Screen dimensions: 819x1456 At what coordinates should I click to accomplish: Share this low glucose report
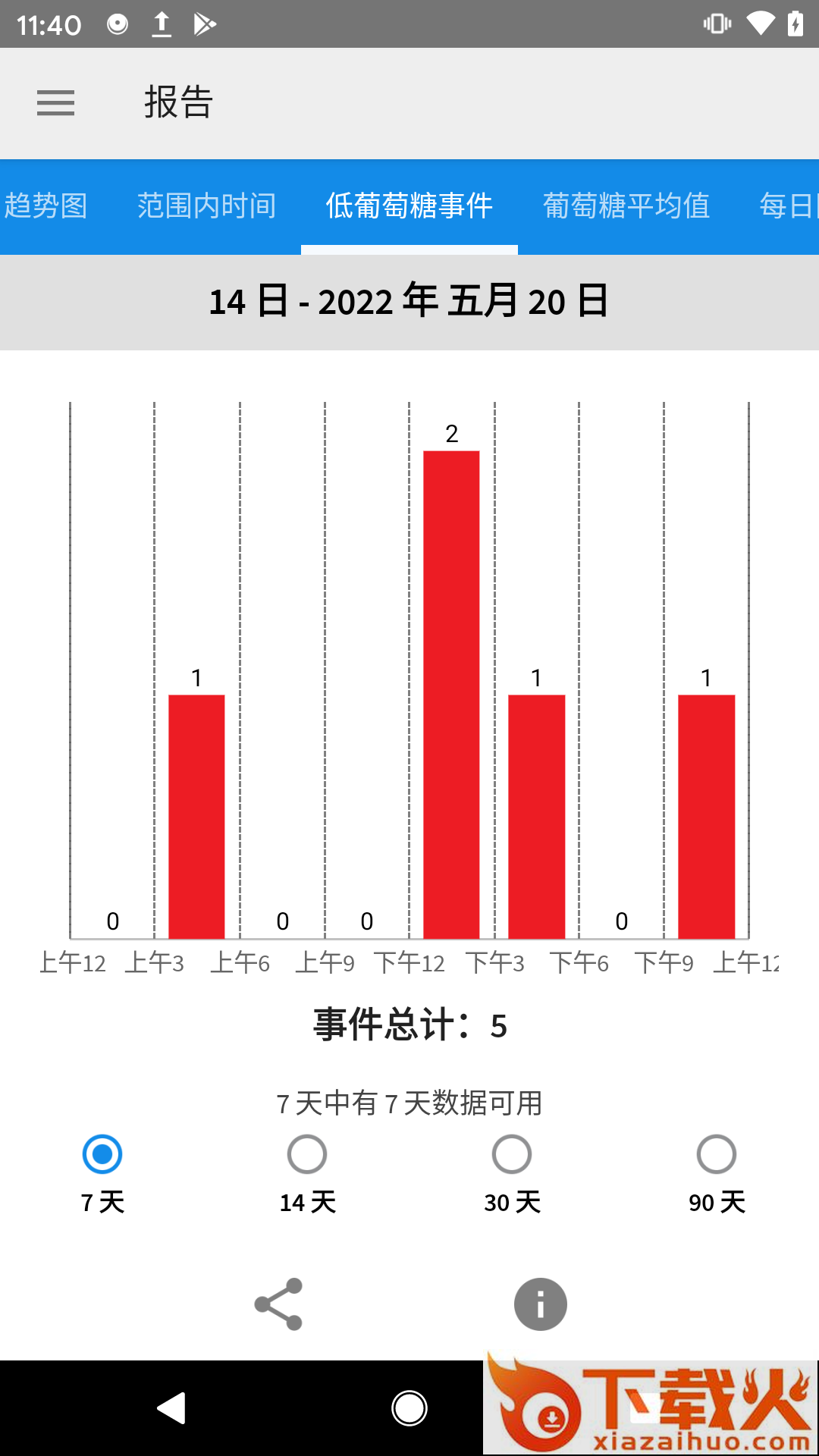(x=278, y=1304)
